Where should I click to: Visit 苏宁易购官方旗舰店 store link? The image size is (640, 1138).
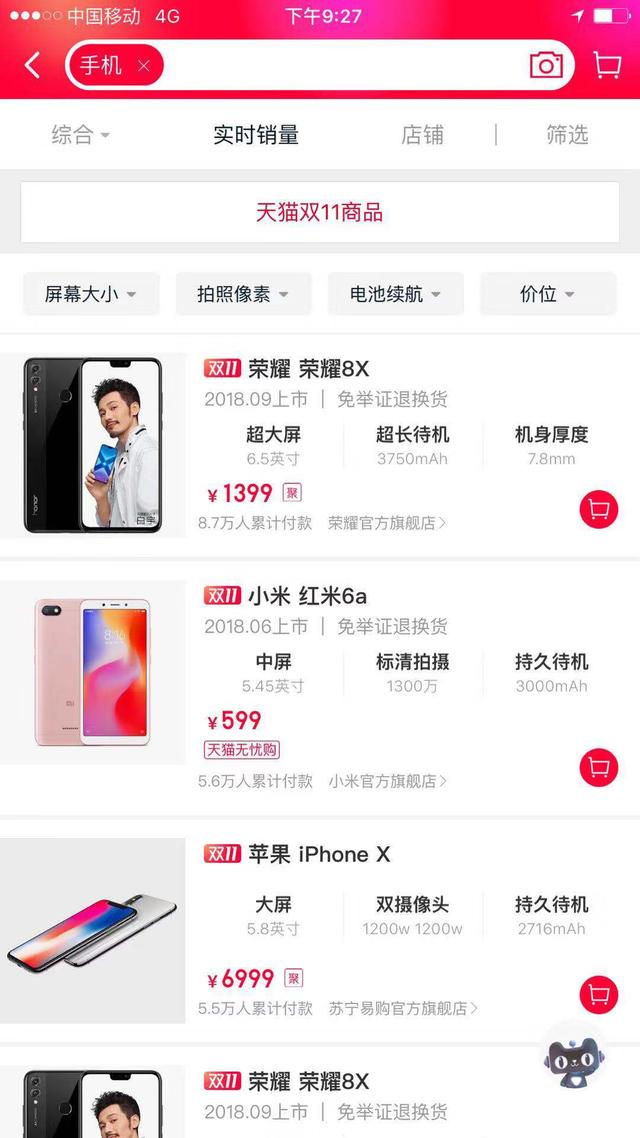coord(402,1009)
